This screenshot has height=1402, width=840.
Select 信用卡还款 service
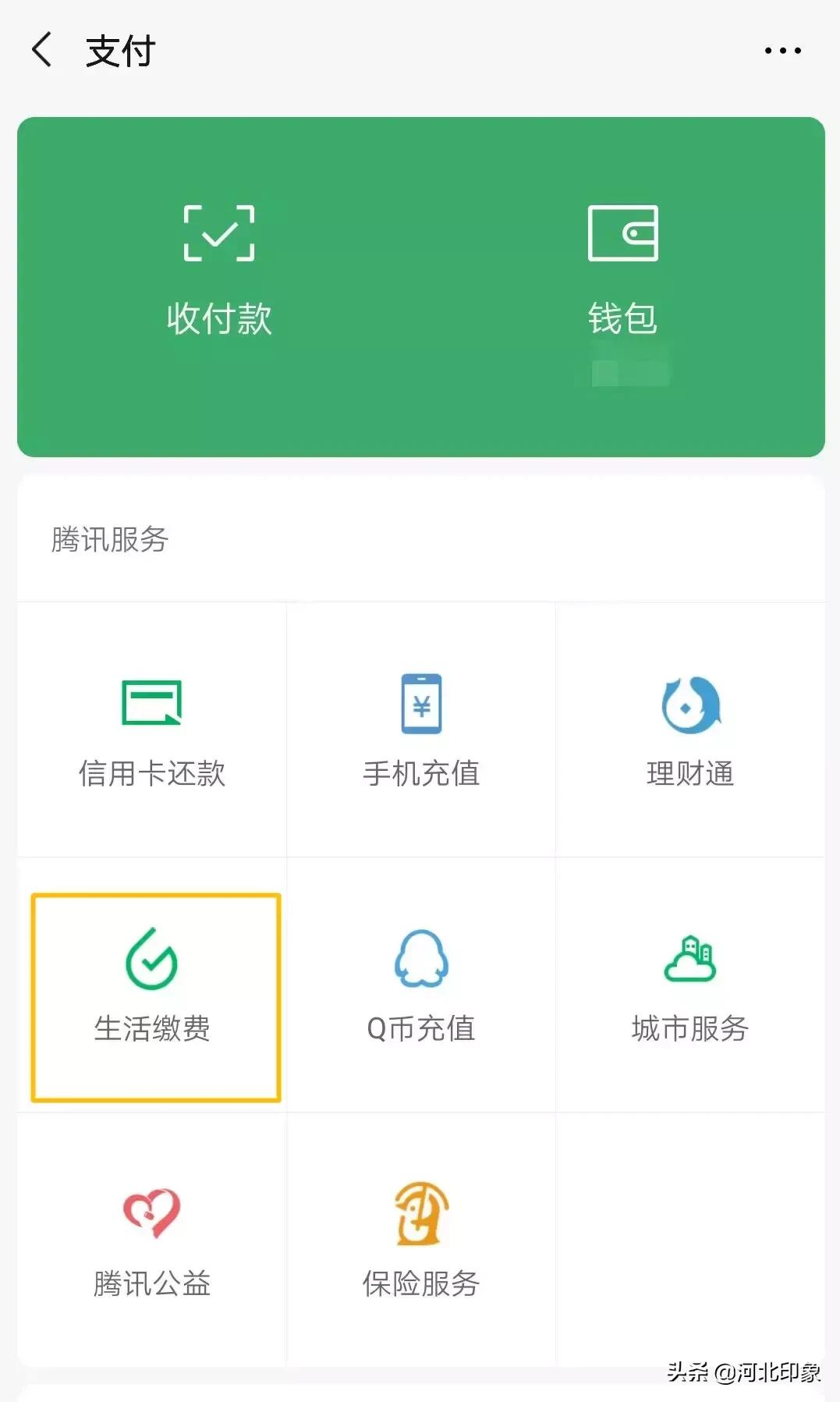(x=152, y=730)
